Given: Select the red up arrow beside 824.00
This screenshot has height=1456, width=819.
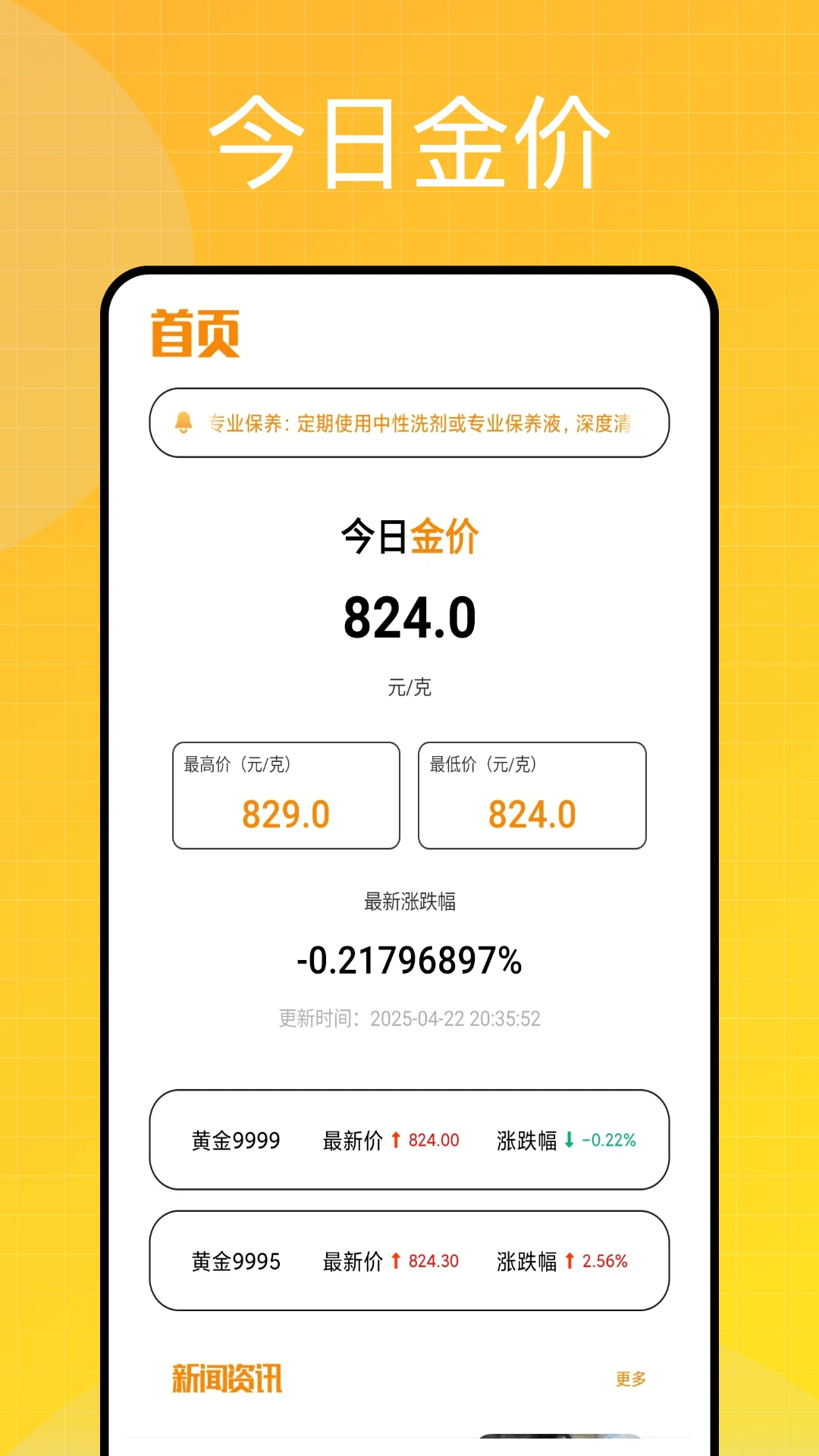Looking at the screenshot, I should click(396, 1140).
